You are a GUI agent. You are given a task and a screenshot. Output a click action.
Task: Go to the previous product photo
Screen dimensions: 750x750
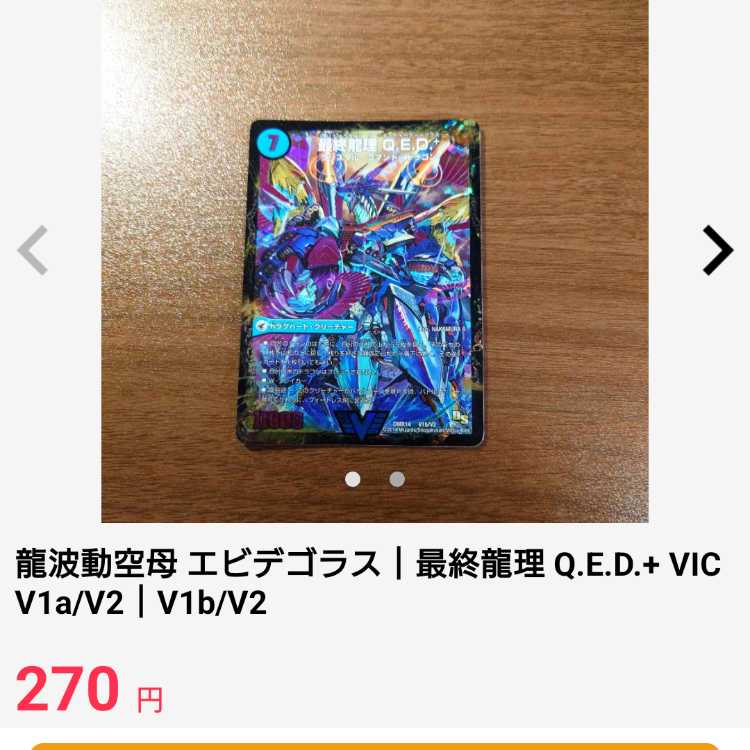tap(33, 250)
